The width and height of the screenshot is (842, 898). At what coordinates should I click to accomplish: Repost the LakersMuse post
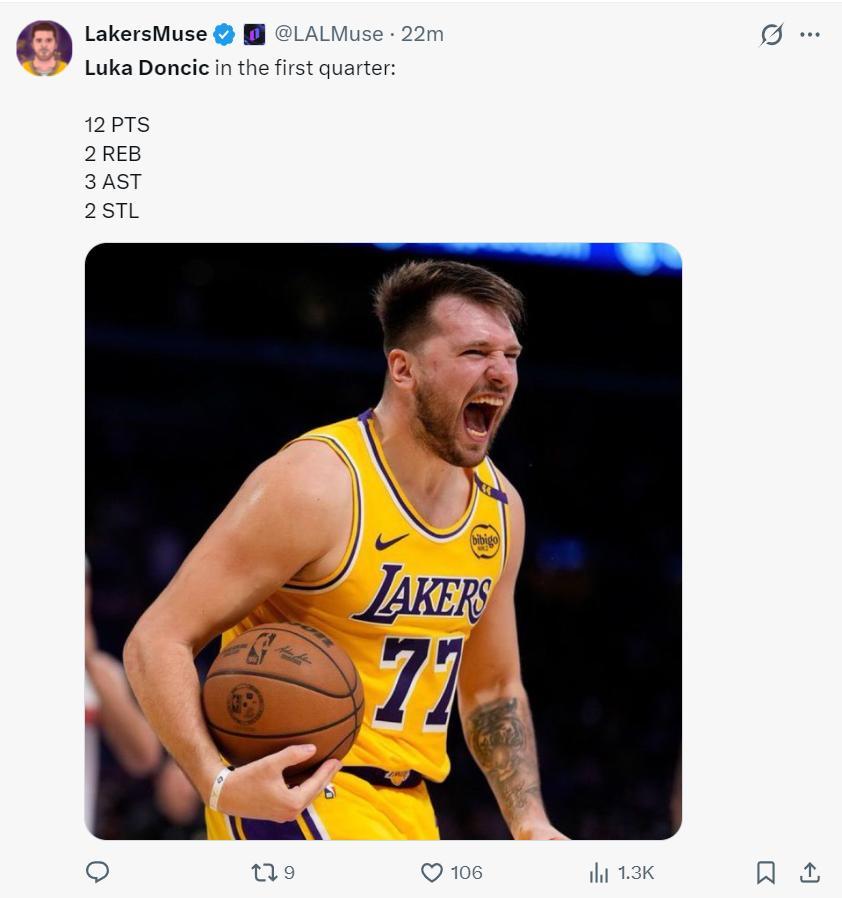click(x=265, y=872)
